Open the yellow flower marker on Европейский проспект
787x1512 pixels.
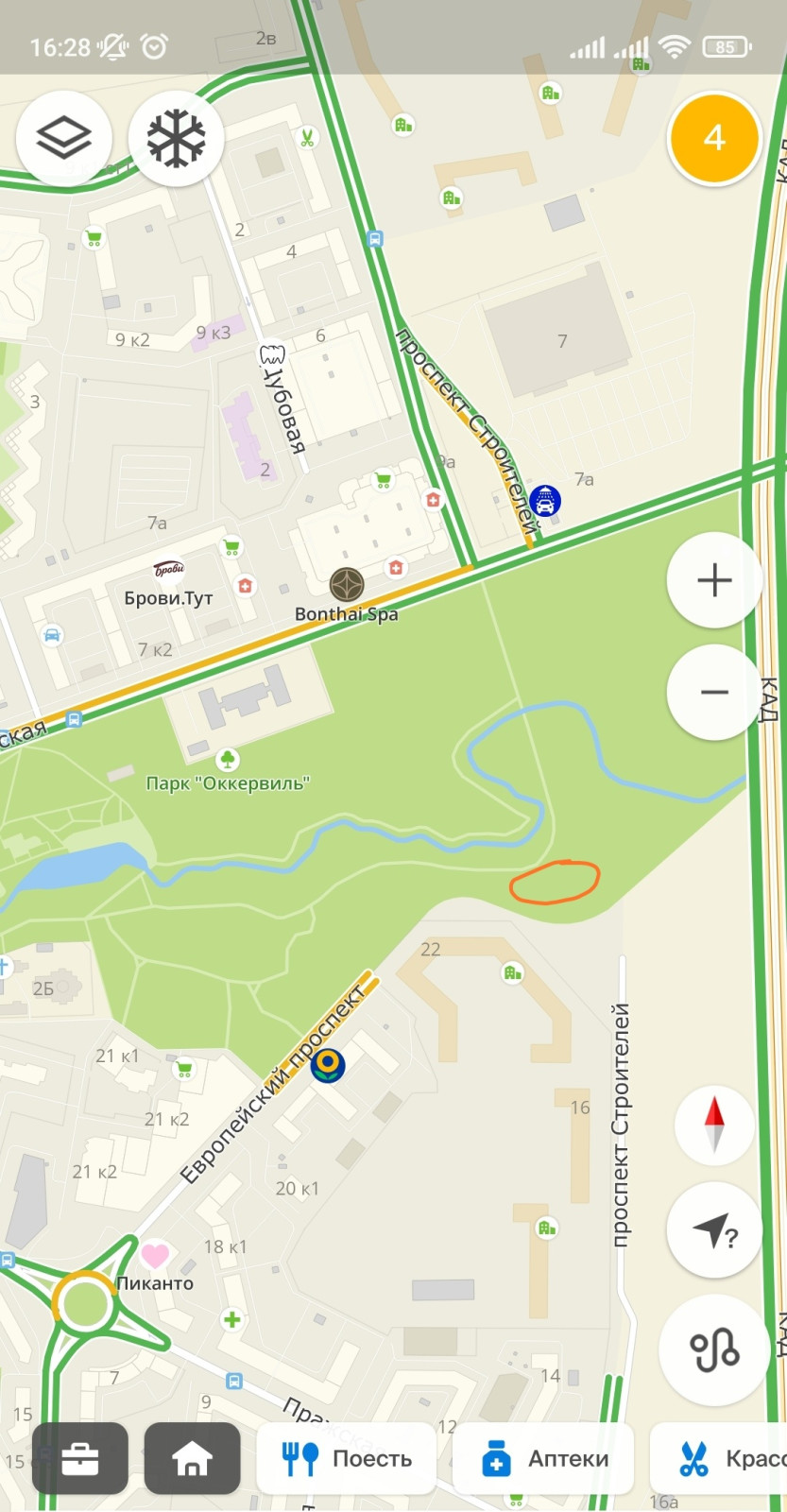[x=328, y=1066]
